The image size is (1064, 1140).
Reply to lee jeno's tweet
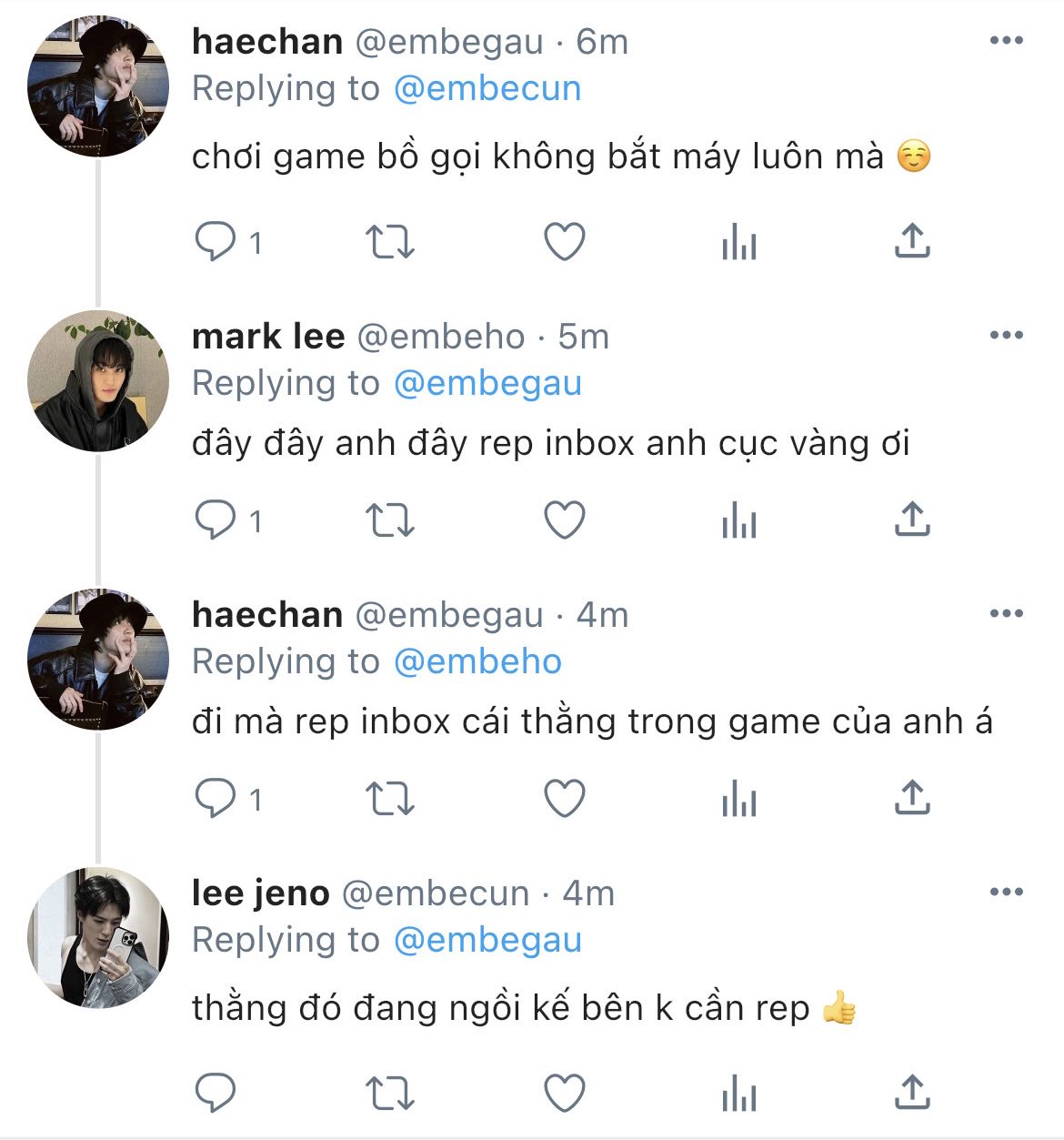click(x=216, y=1093)
